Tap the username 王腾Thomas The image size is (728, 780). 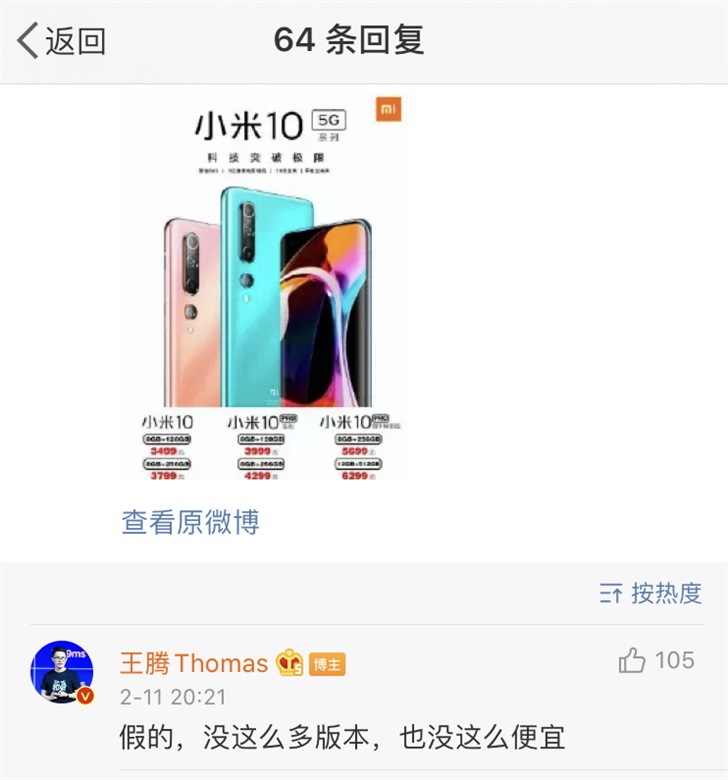(x=195, y=663)
